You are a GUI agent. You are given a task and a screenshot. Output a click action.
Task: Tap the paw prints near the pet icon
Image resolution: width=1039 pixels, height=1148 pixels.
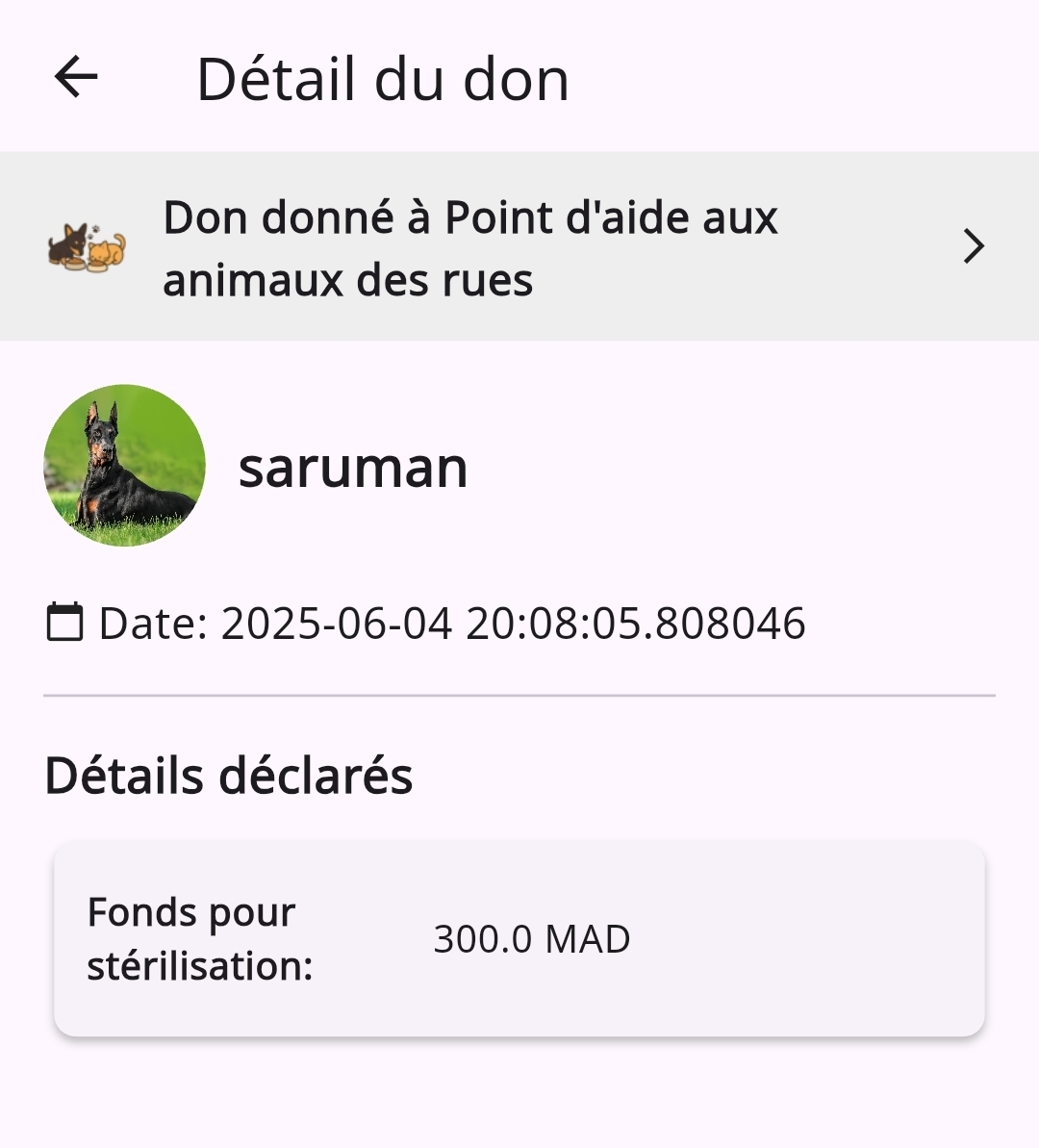click(x=94, y=231)
